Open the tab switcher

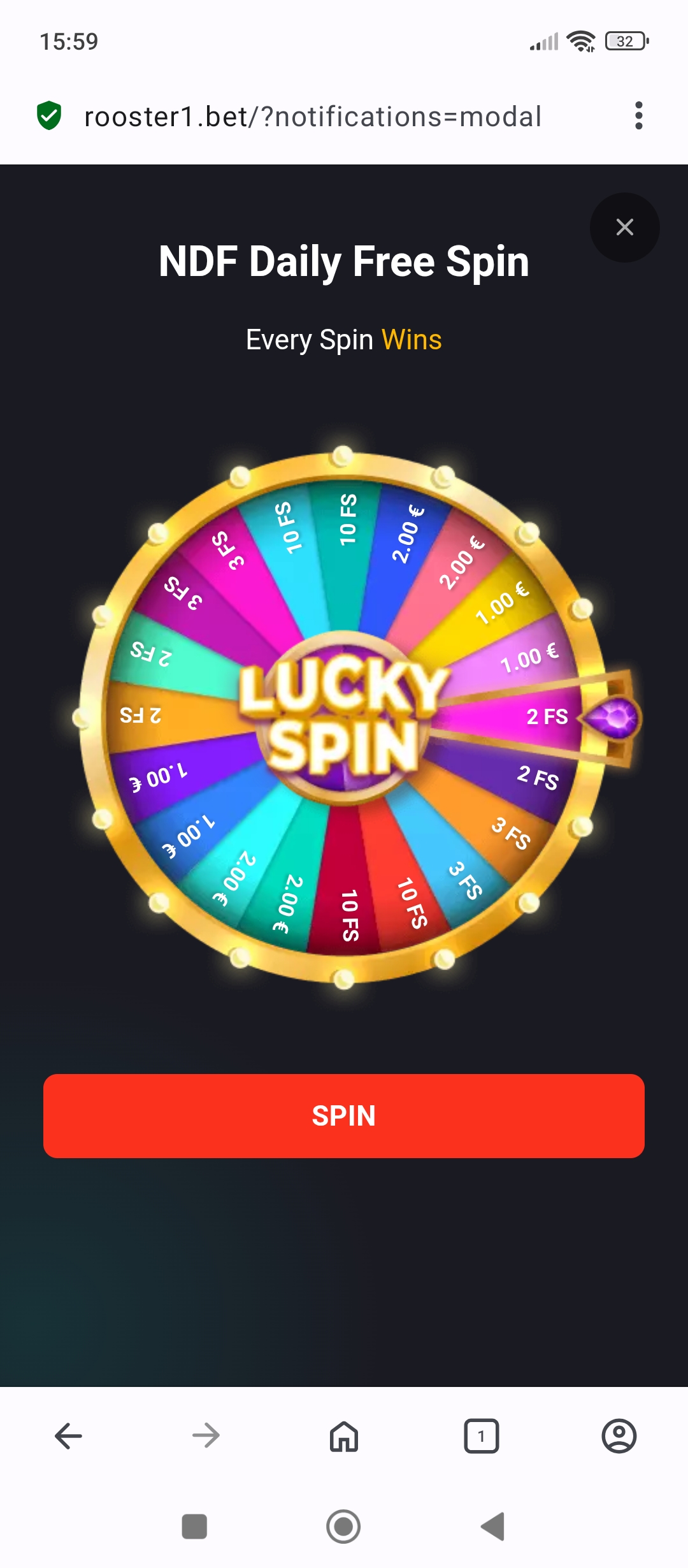coord(482,1436)
